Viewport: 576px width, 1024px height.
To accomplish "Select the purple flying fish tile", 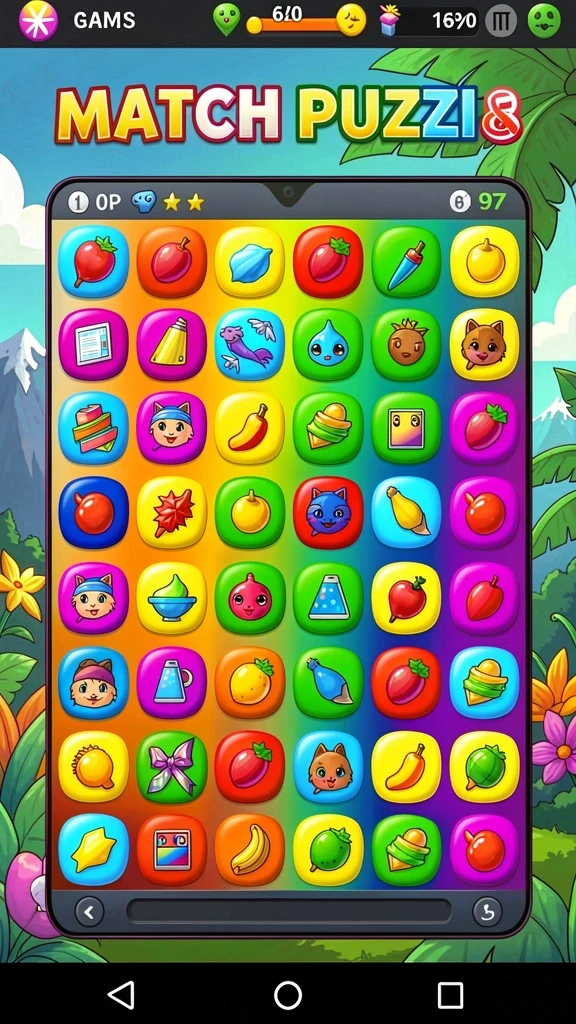I will tap(249, 344).
